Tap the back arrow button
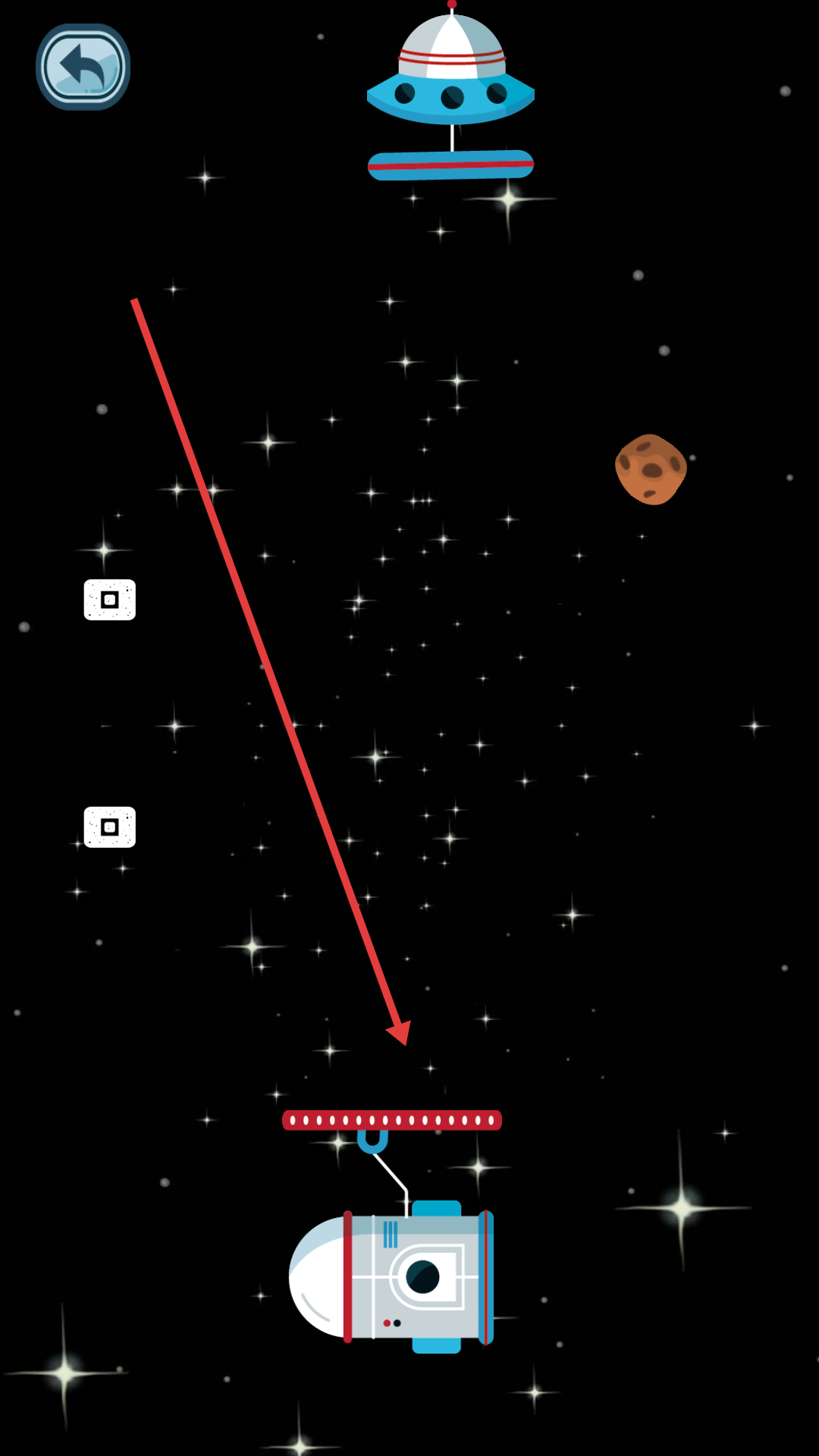This screenshot has height=1456, width=819. [83, 67]
